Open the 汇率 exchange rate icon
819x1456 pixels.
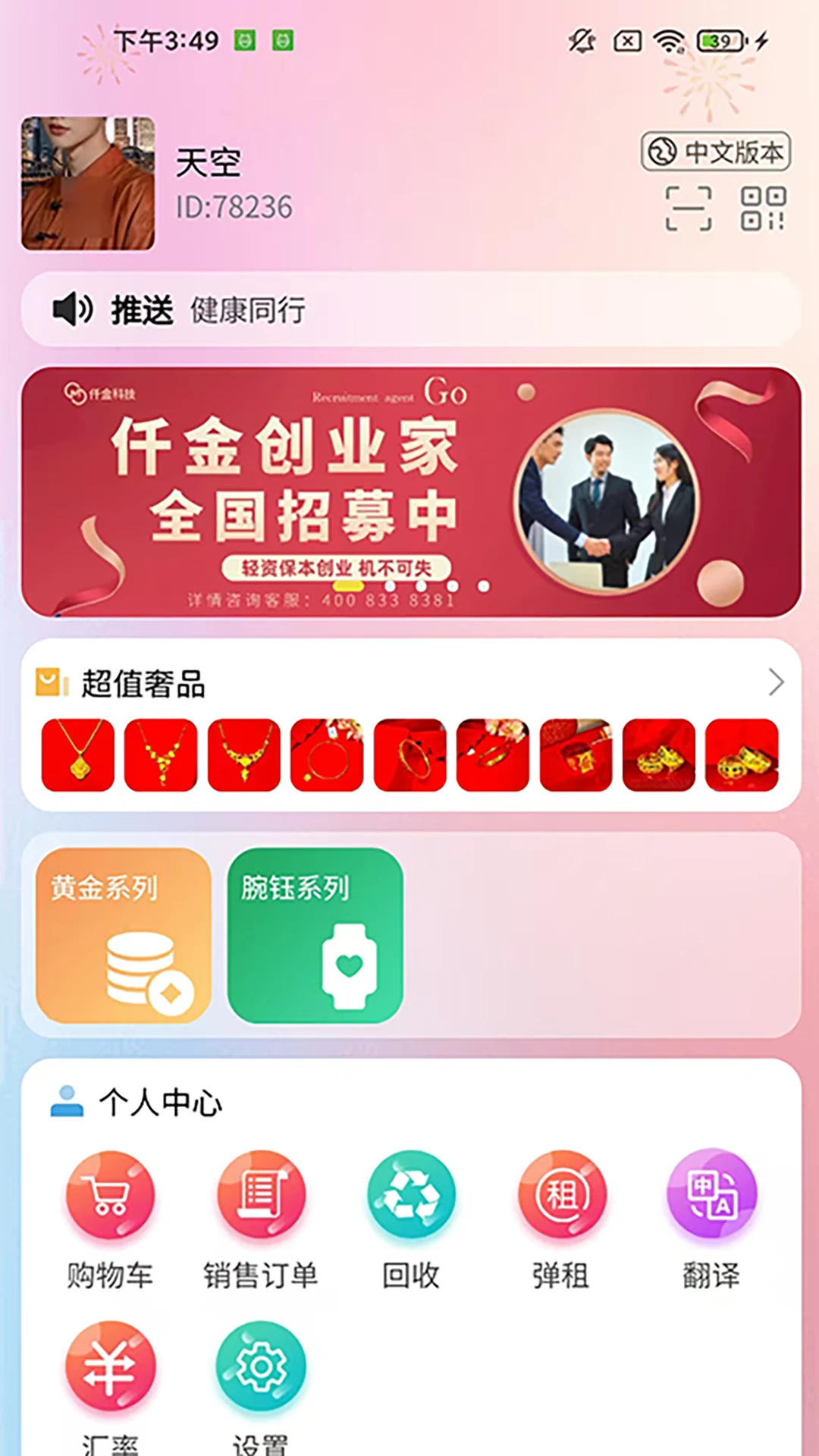click(x=110, y=1367)
